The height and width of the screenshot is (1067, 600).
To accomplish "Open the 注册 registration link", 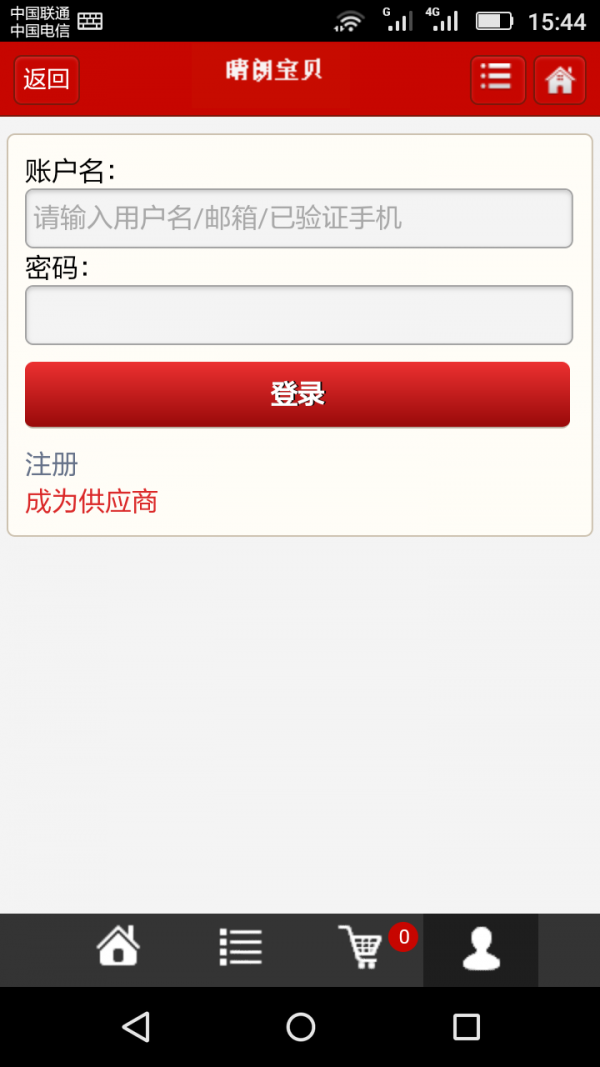I will click(x=52, y=464).
